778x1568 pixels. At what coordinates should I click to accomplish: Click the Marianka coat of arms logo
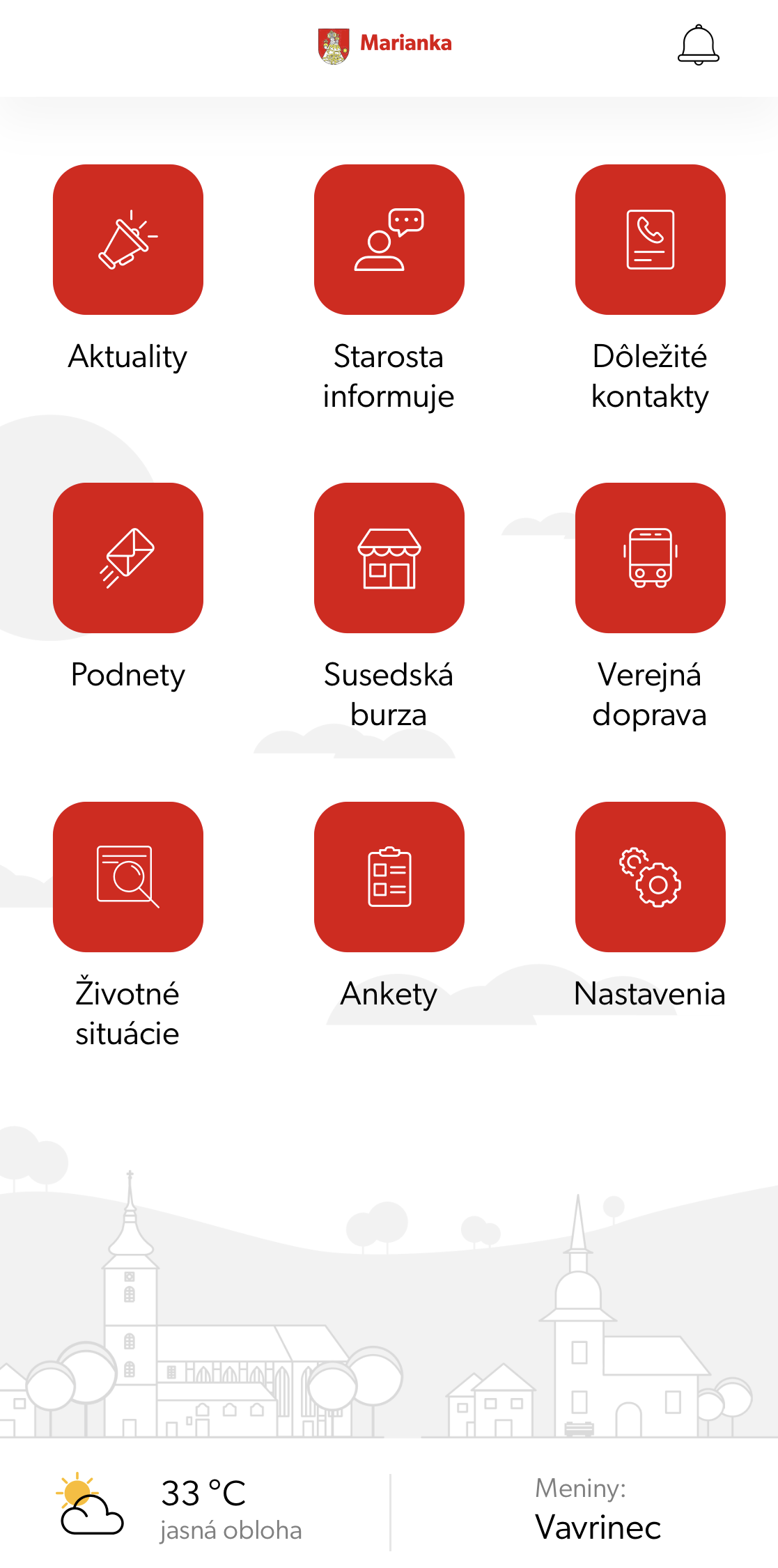333,43
